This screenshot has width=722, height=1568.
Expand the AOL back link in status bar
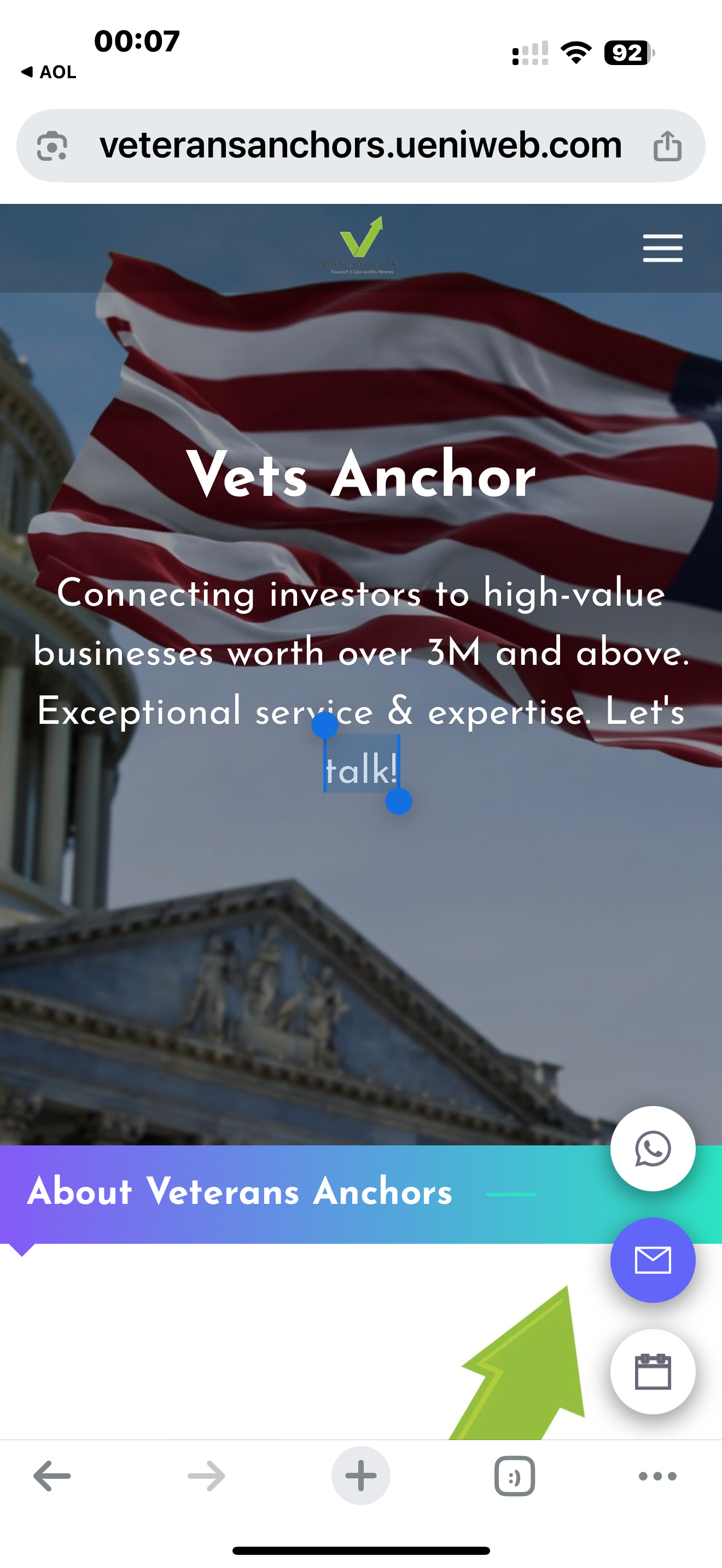point(45,72)
